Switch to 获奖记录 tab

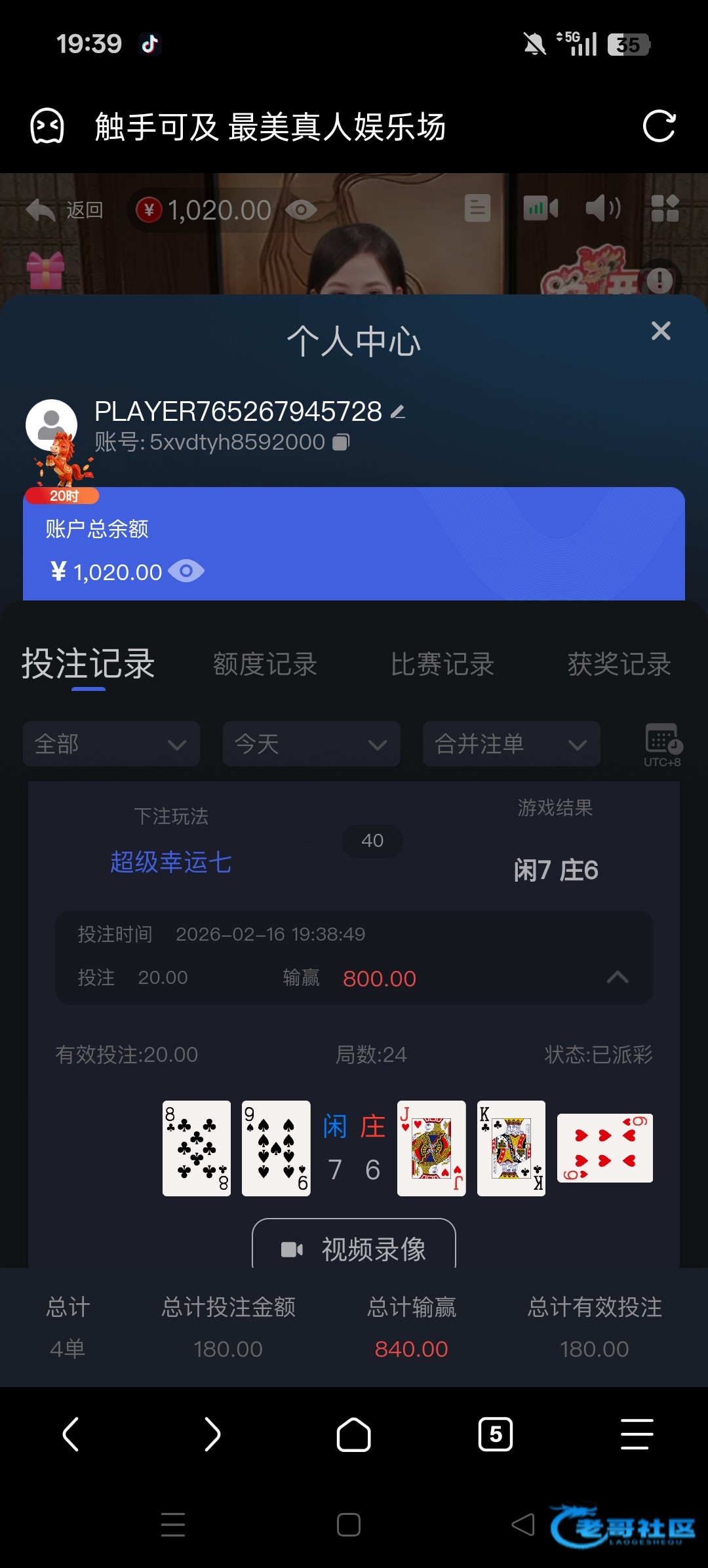[619, 664]
